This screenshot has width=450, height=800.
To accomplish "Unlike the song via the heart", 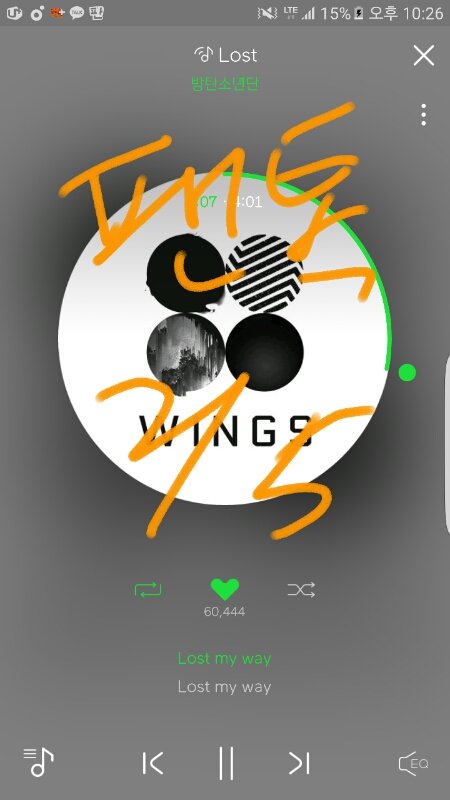I will click(224, 589).
